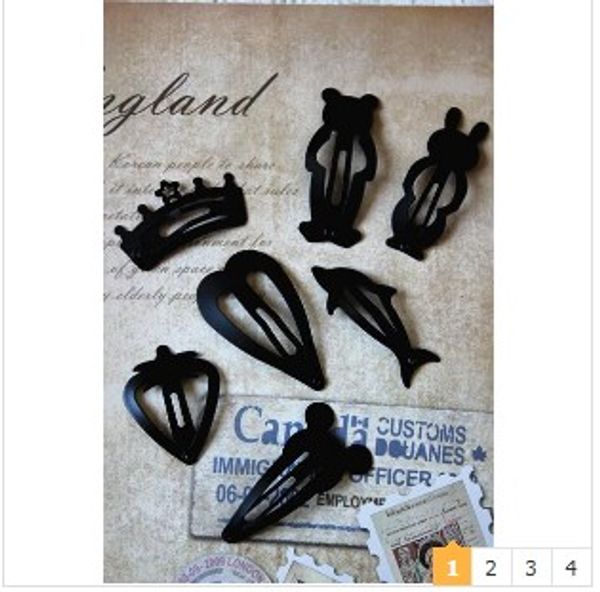
Task: Switch to image page 2
Action: [491, 567]
